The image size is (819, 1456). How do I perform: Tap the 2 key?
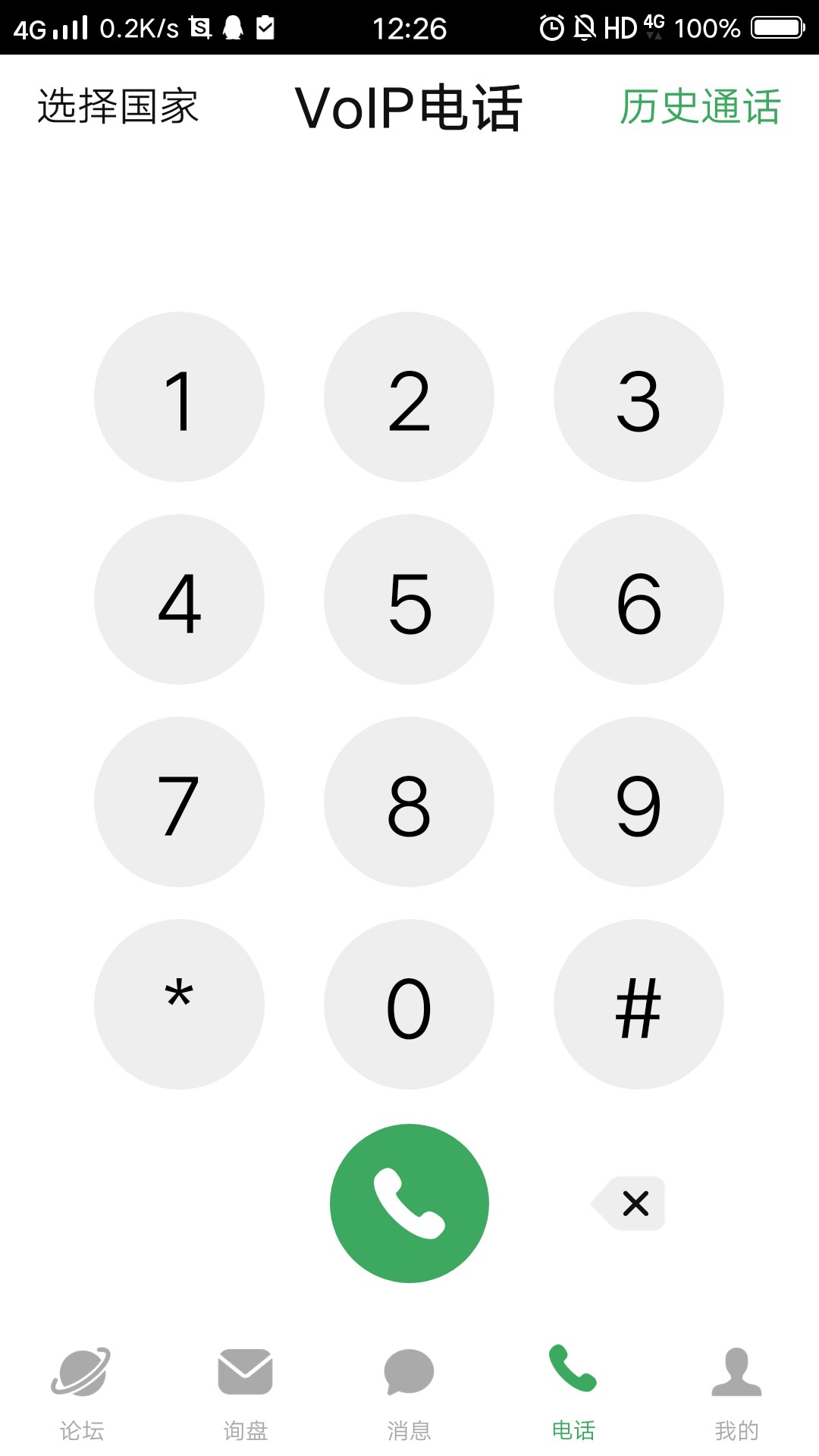[409, 397]
